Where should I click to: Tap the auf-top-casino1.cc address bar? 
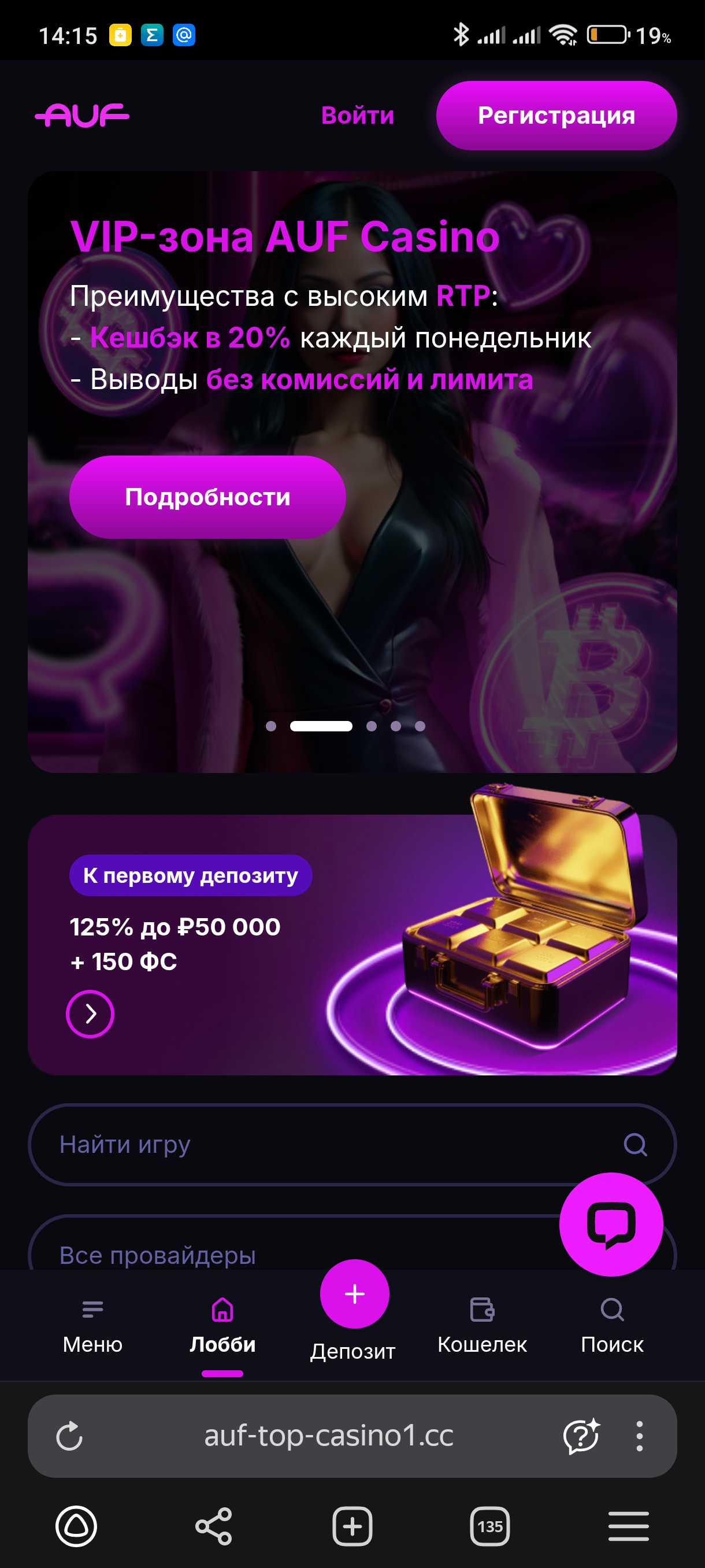click(x=328, y=1436)
